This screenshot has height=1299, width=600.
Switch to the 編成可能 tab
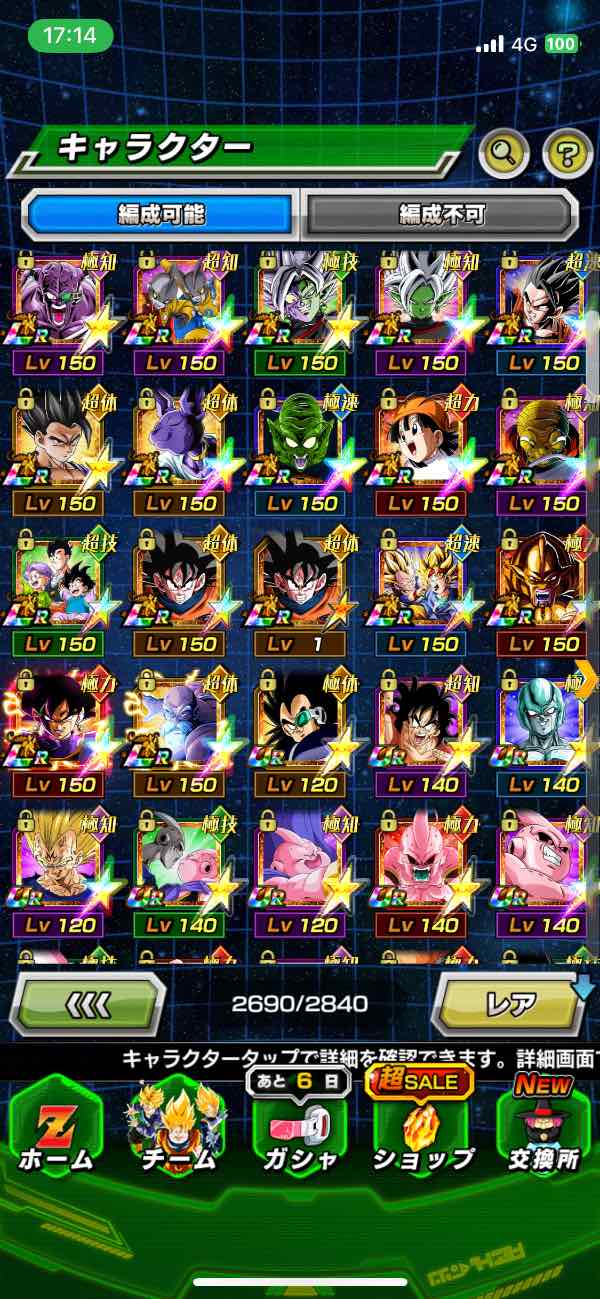(161, 214)
